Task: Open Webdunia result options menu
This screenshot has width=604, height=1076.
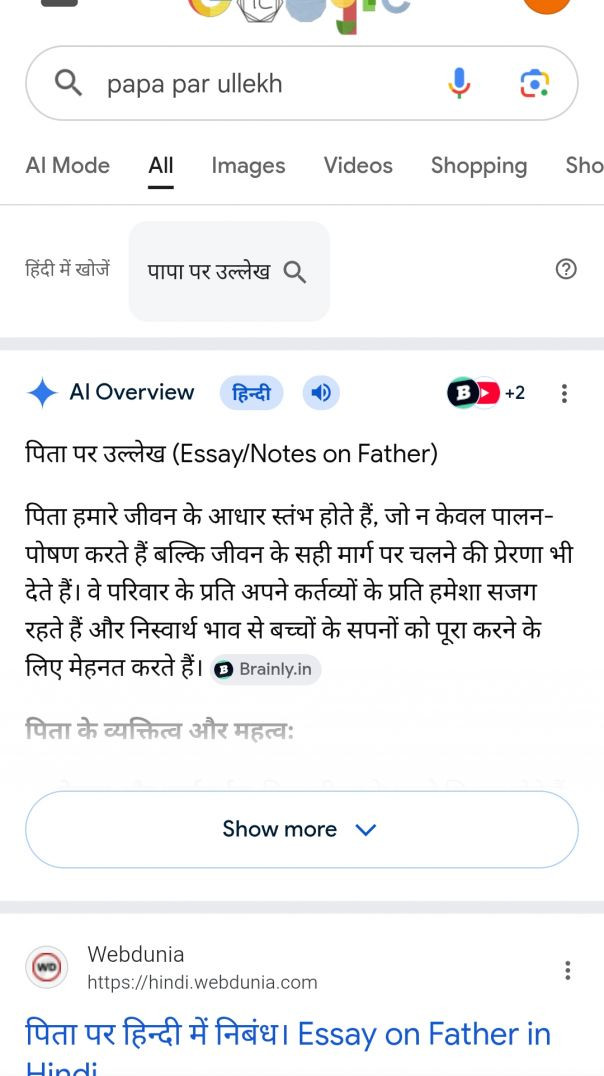Action: pos(567,970)
